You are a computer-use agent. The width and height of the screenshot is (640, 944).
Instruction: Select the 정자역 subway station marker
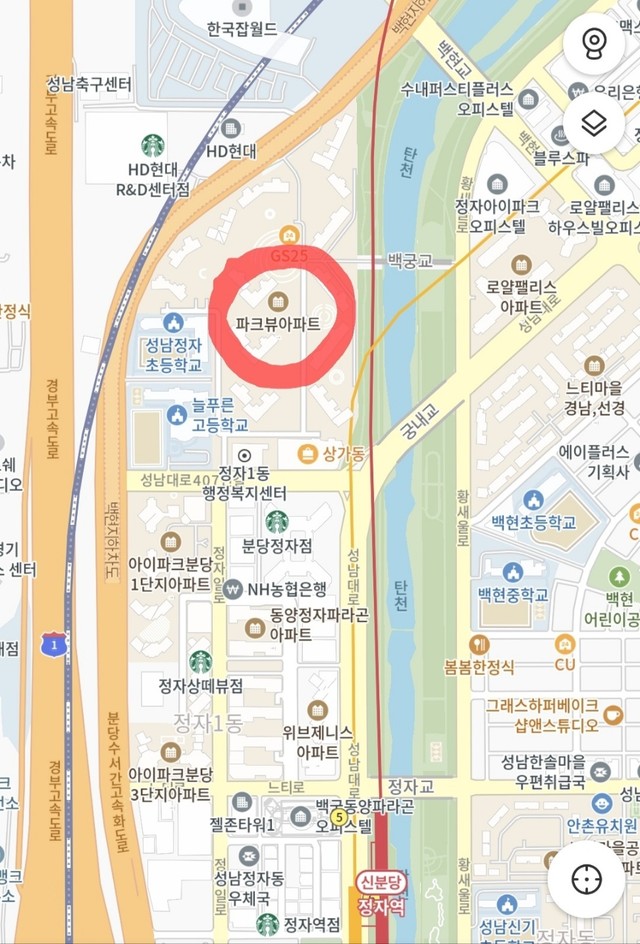tap(381, 882)
